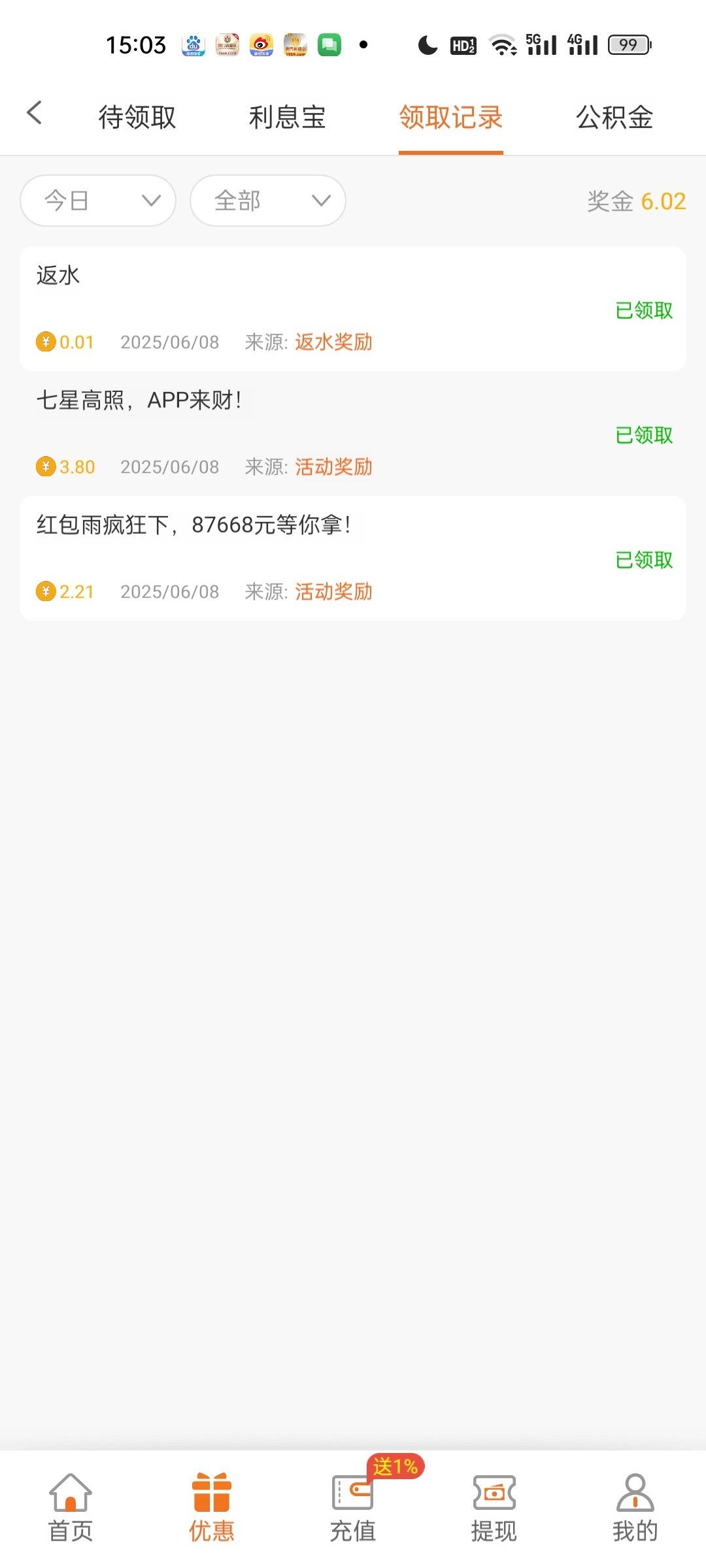Screen dimensions: 706x1568
Task: Open the 七星高照，APP来财 record
Action: click(353, 433)
